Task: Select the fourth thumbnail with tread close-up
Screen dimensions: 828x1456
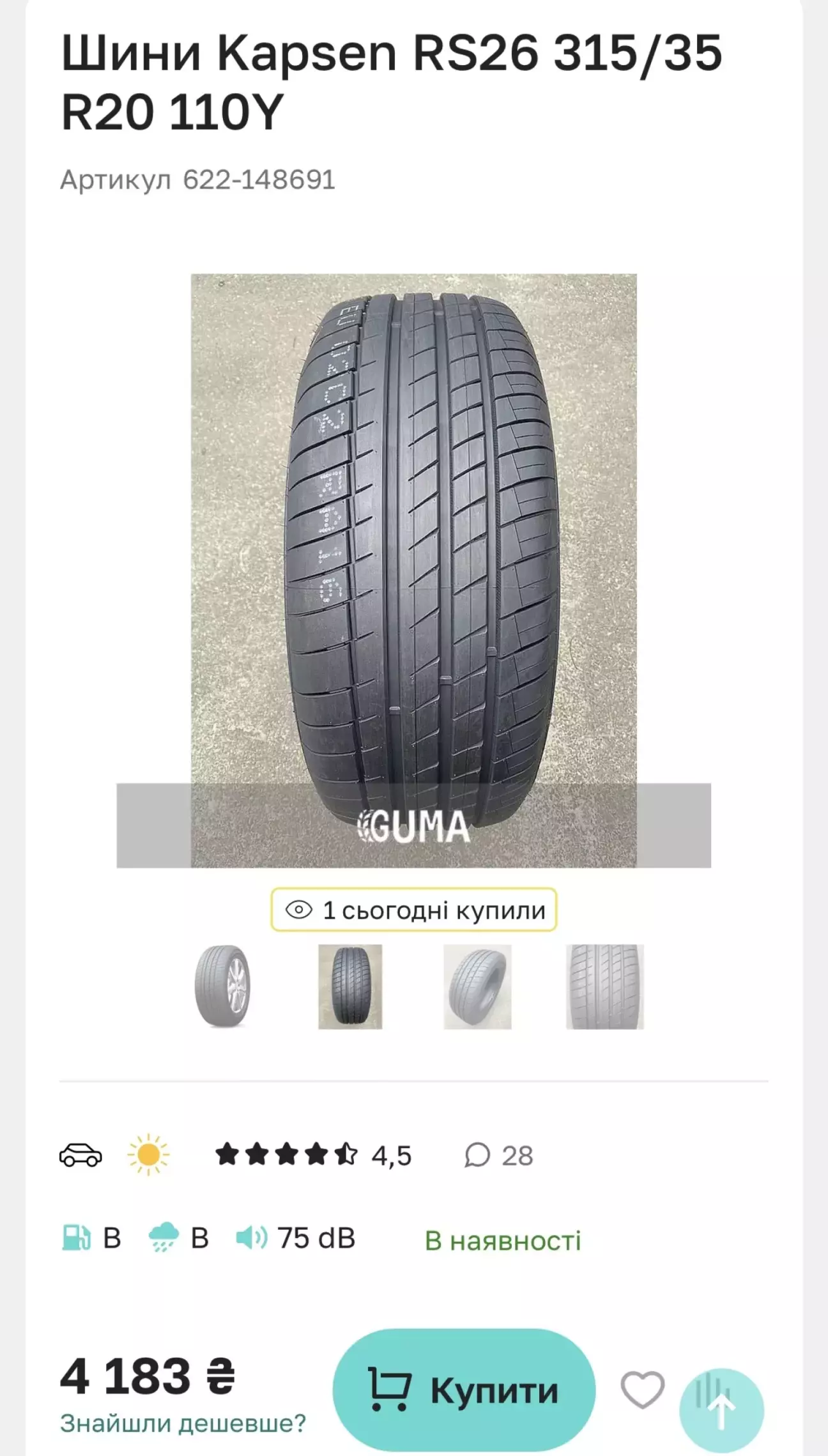Action: pos(604,986)
